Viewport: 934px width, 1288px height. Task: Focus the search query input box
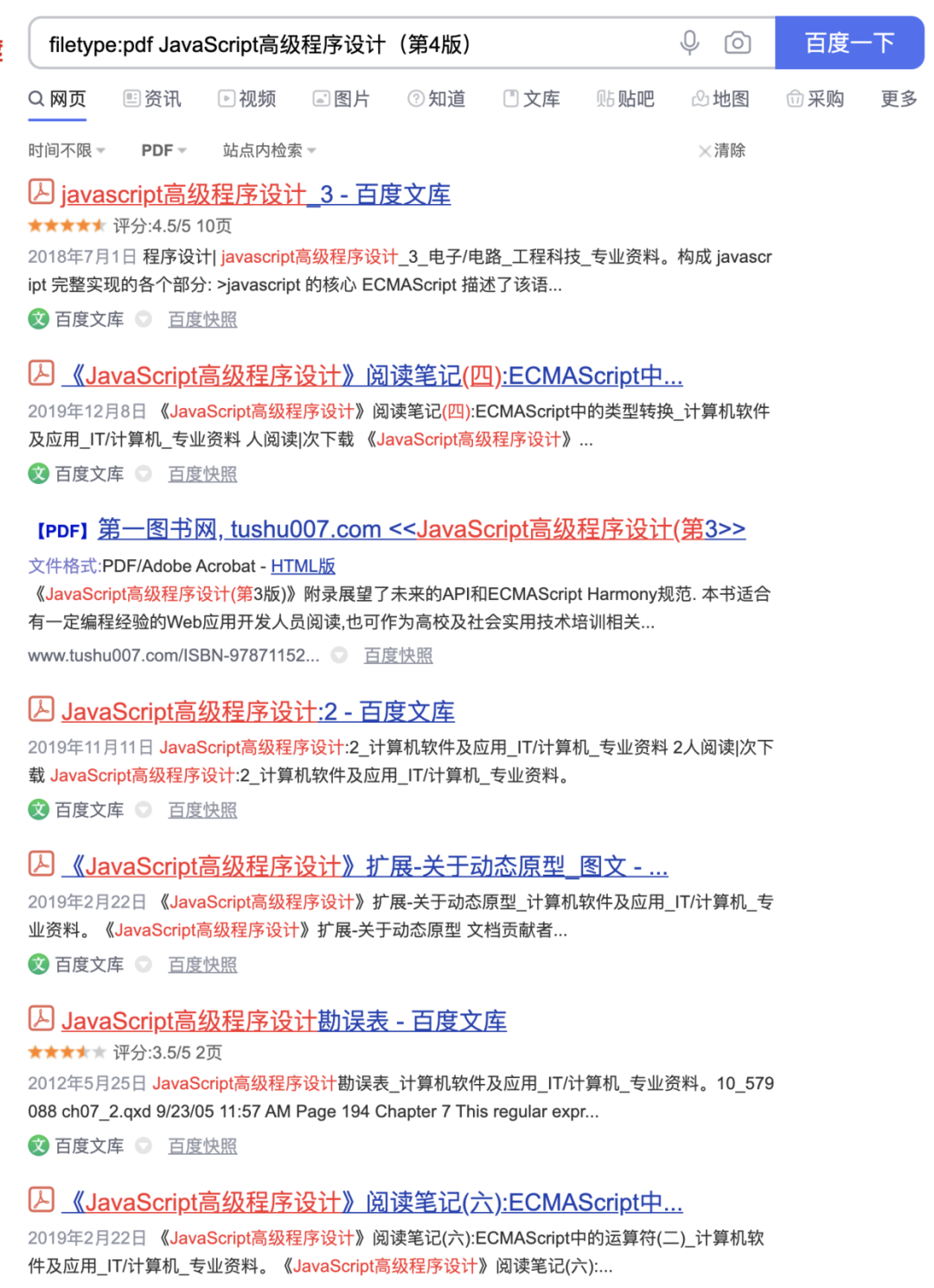point(346,44)
